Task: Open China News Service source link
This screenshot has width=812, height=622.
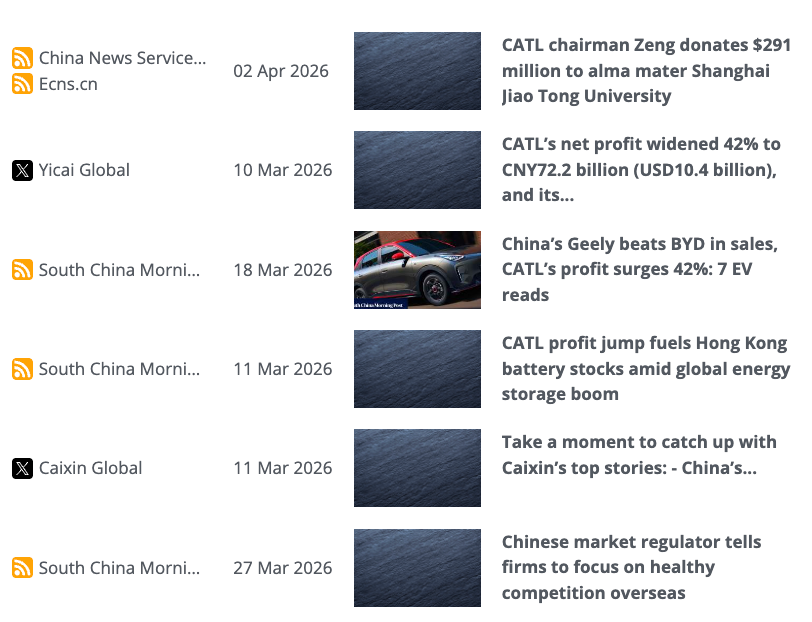Action: [x=121, y=58]
